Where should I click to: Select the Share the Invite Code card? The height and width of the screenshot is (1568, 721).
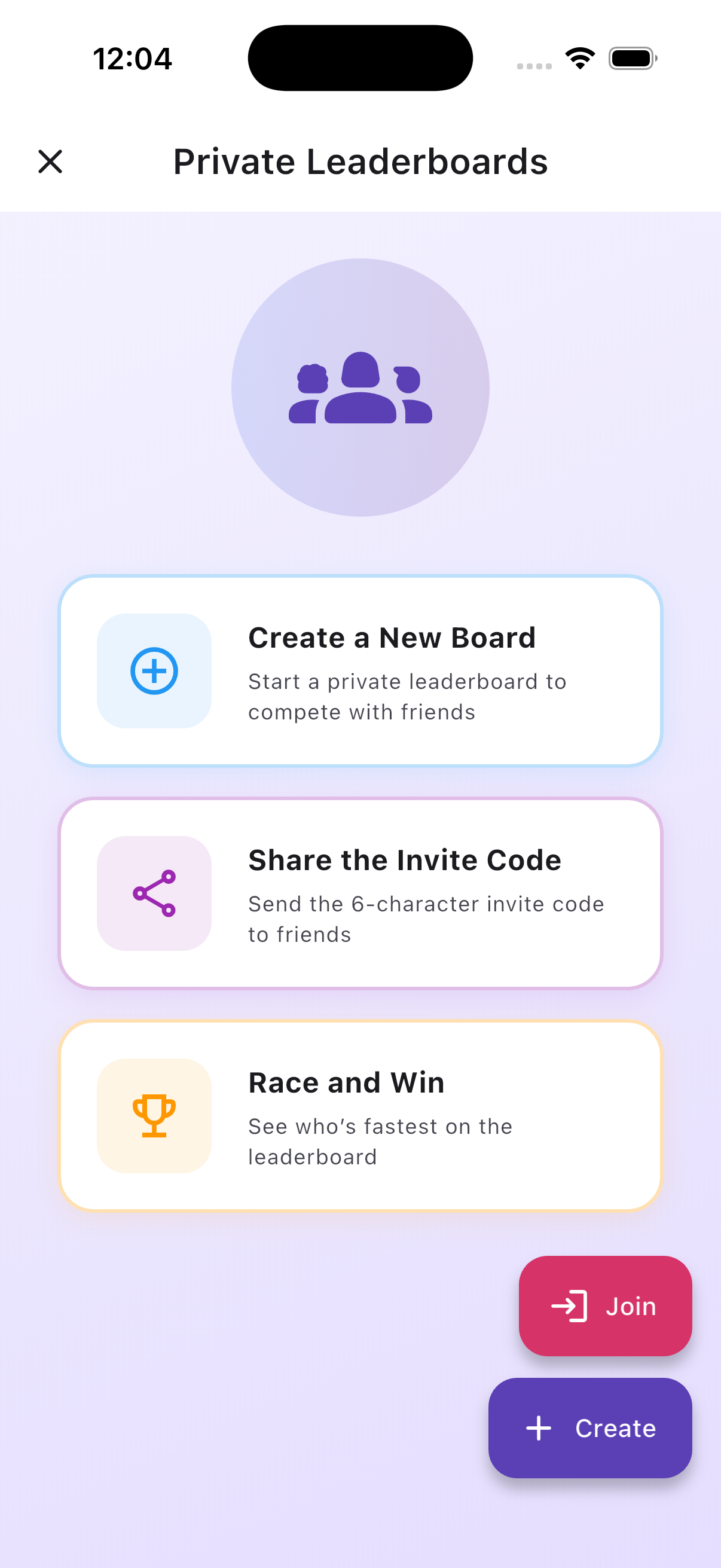360,893
